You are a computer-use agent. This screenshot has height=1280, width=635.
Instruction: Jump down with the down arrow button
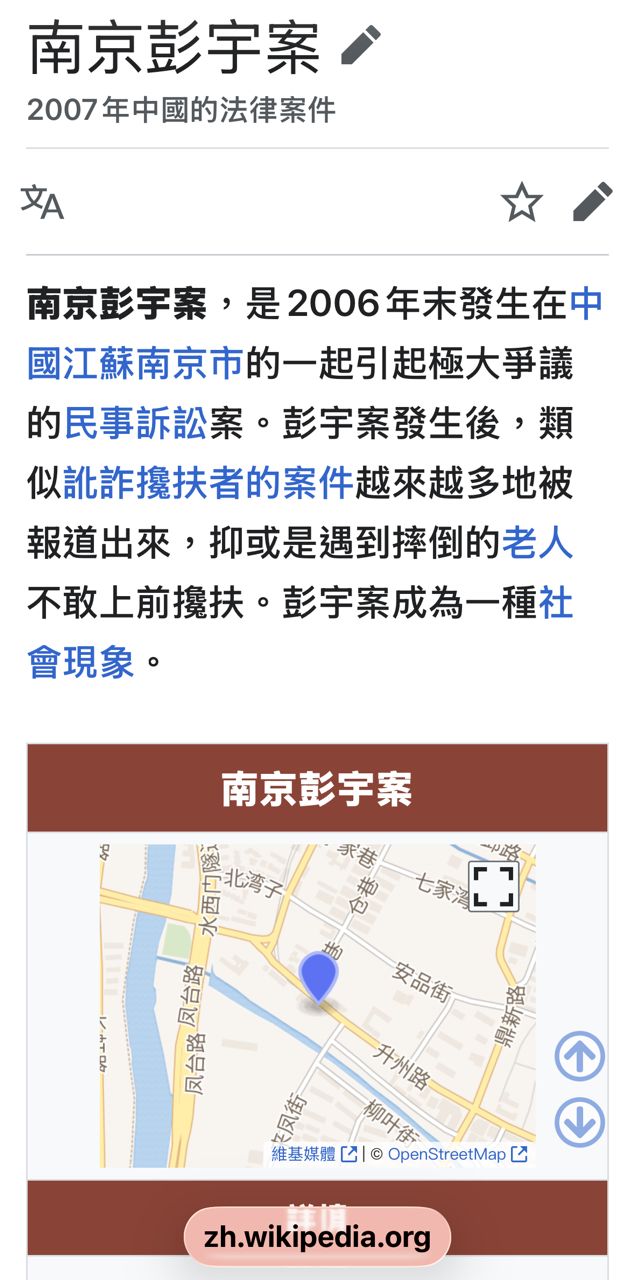pyautogui.click(x=580, y=1122)
